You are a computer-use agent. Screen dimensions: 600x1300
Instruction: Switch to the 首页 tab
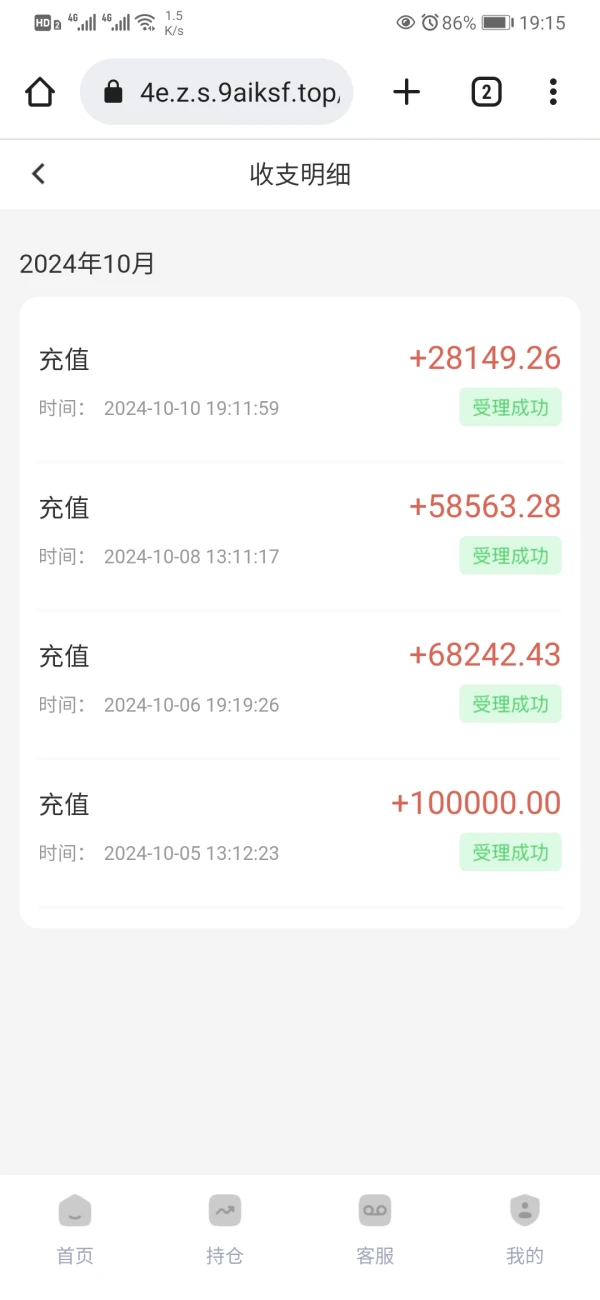(x=75, y=1229)
